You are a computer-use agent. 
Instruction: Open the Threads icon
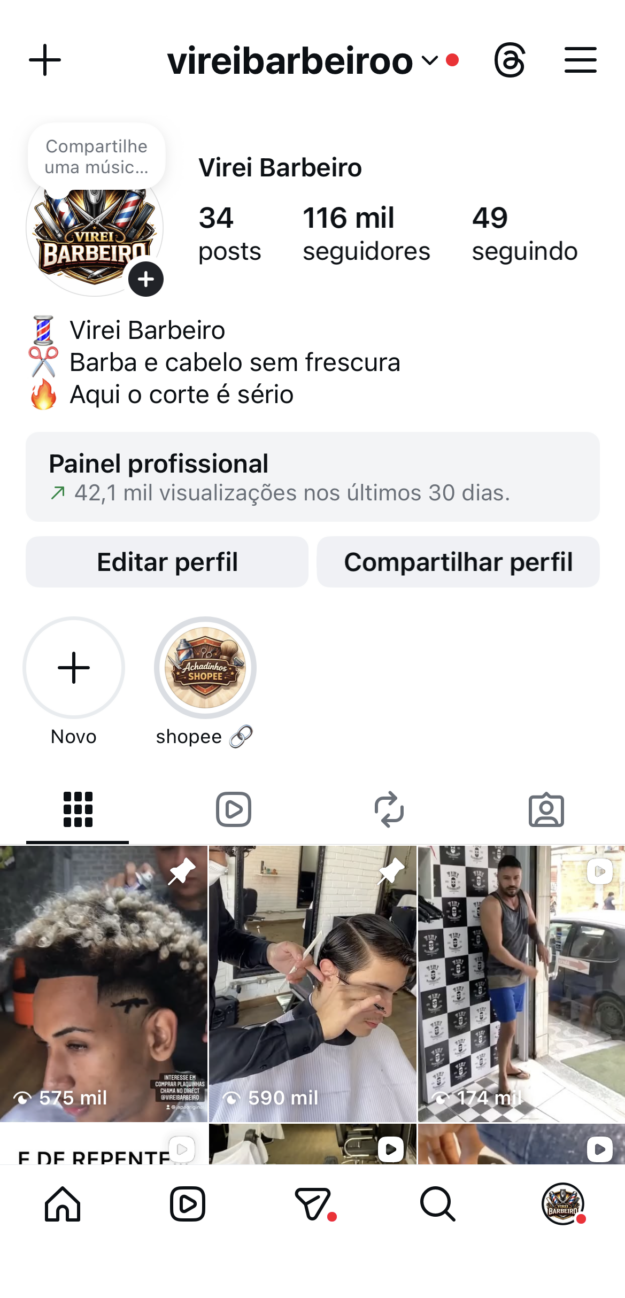click(509, 60)
